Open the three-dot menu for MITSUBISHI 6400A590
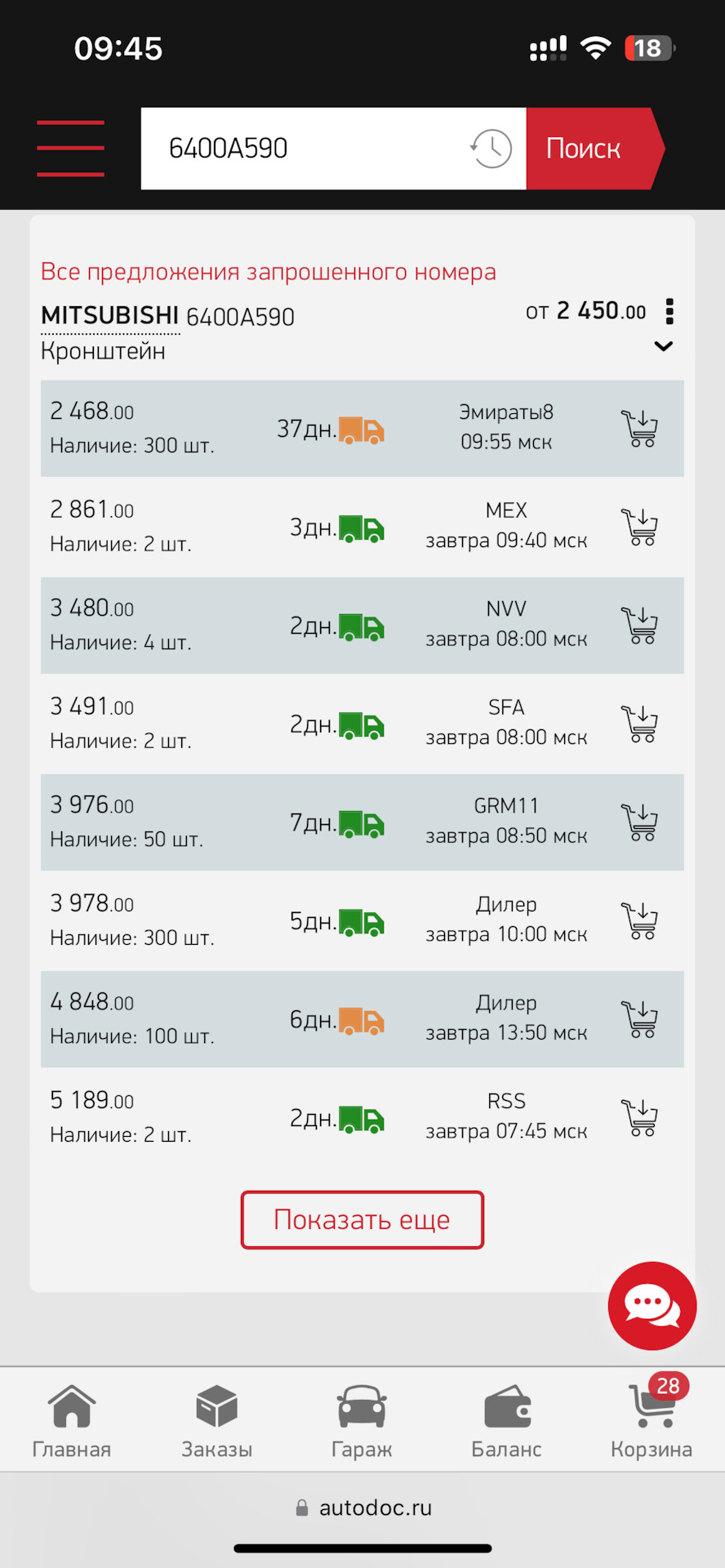725x1568 pixels. pos(669,311)
